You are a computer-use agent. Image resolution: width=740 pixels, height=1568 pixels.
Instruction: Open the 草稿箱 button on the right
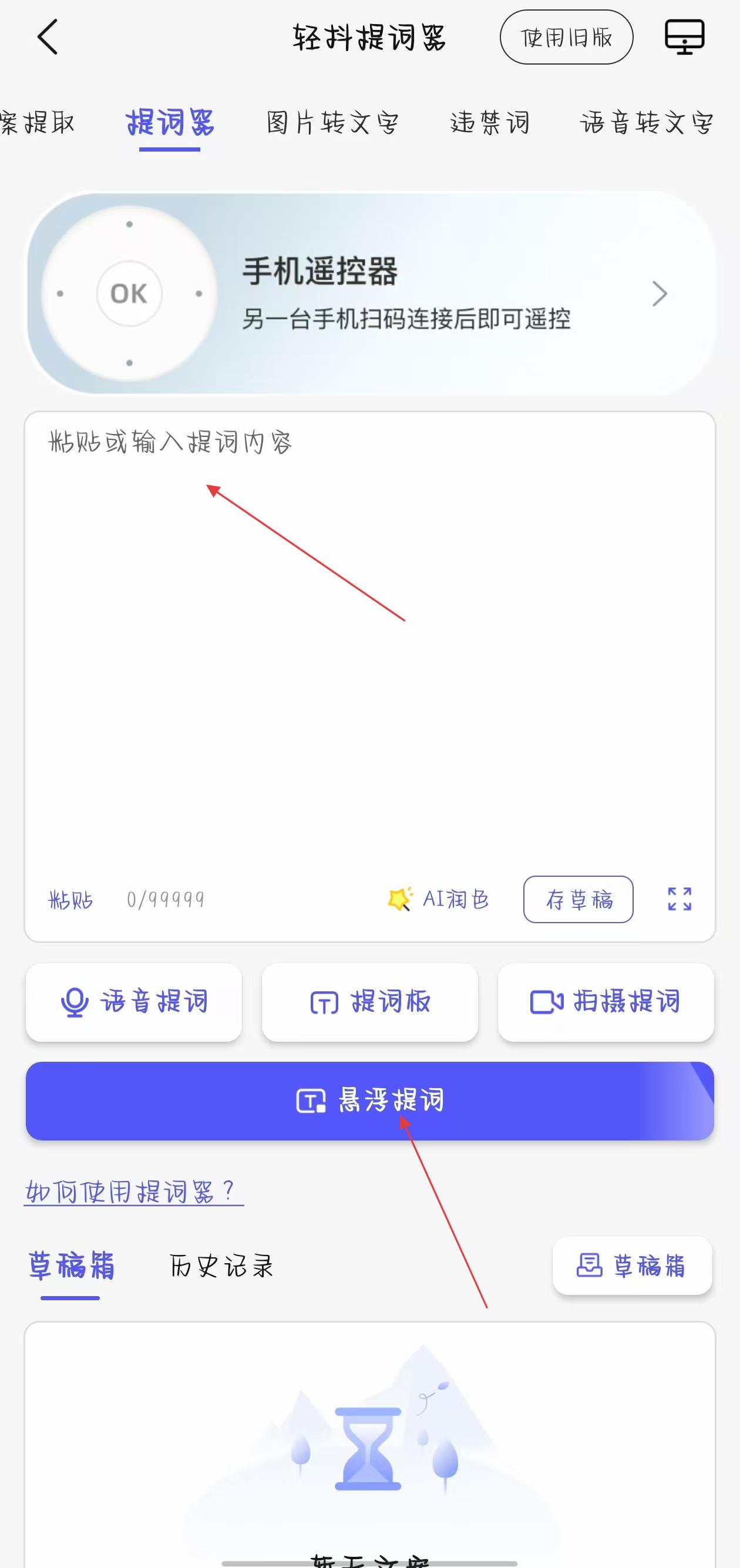633,1266
